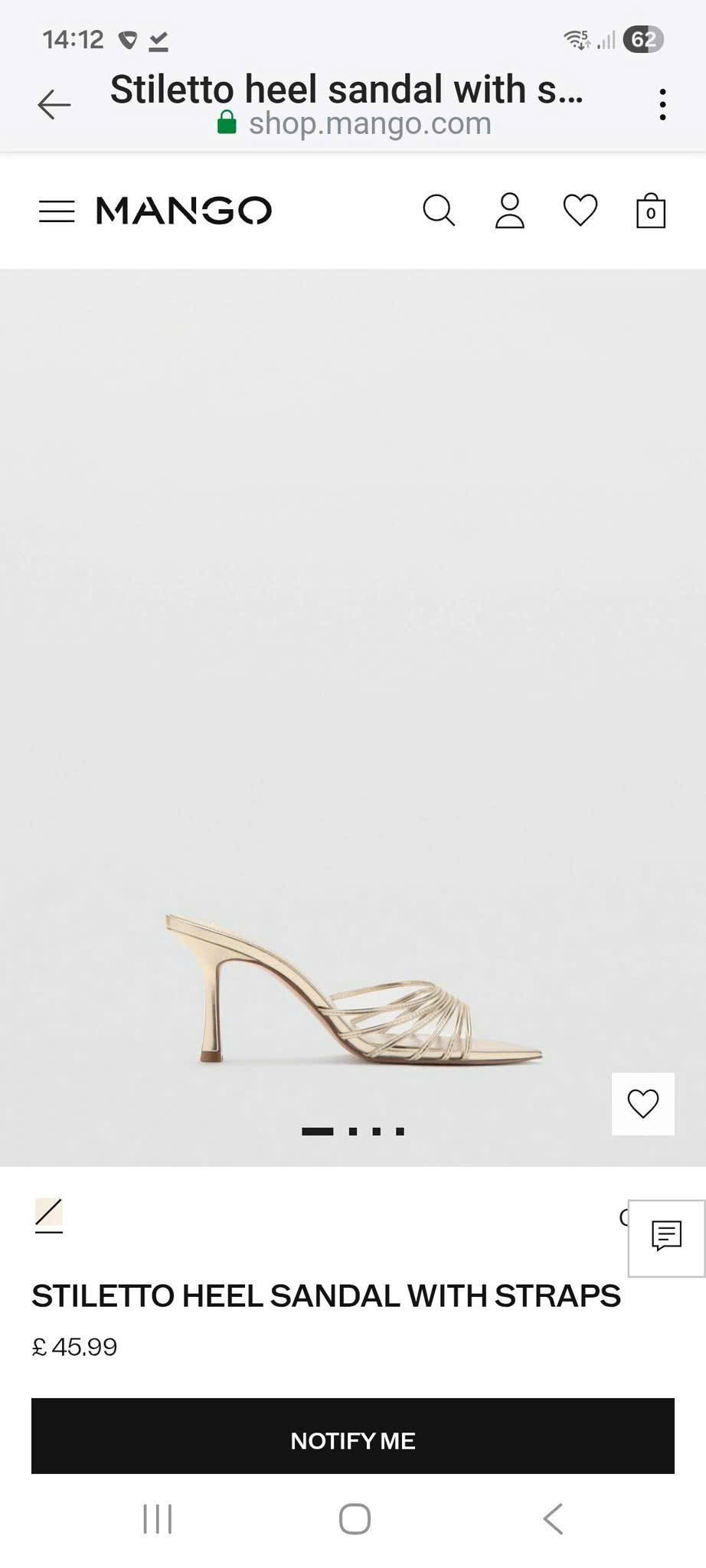Open the shopping bag
The height and width of the screenshot is (1568, 706).
pos(650,211)
